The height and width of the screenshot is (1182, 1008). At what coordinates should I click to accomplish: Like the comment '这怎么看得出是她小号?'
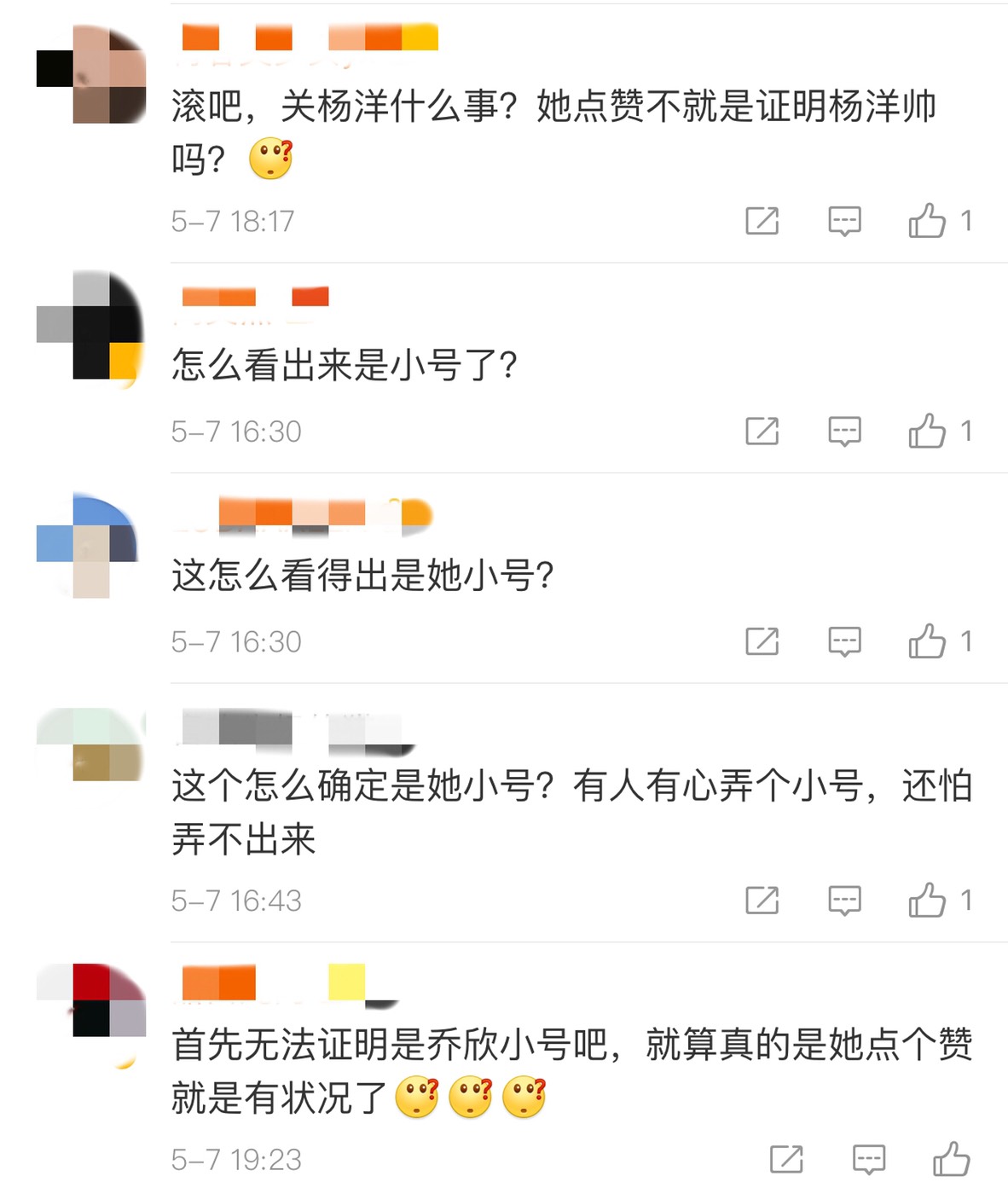927,640
